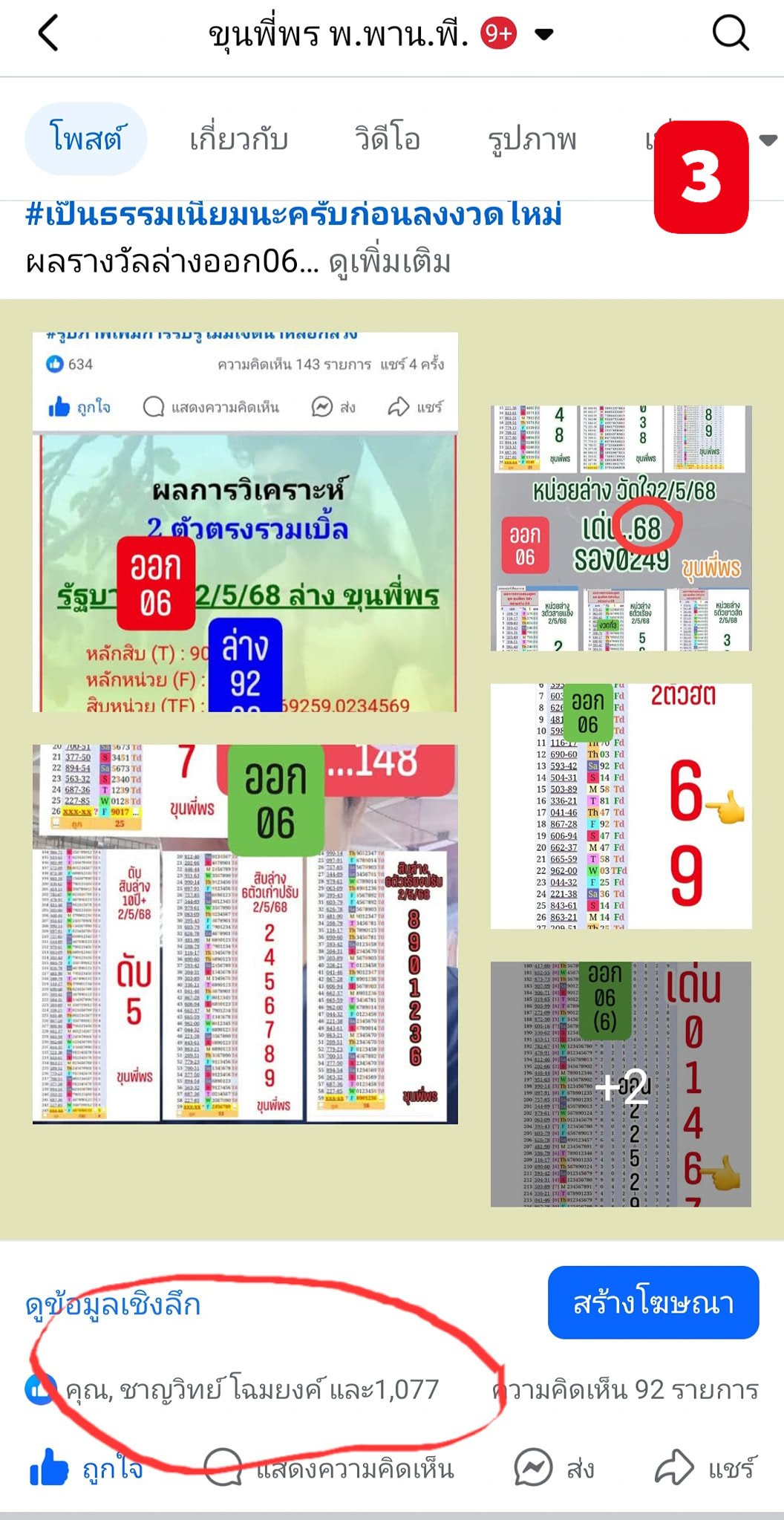Open ดูข้อมูลเชิงลึก post insights
784x1520 pixels.
[x=113, y=1305]
